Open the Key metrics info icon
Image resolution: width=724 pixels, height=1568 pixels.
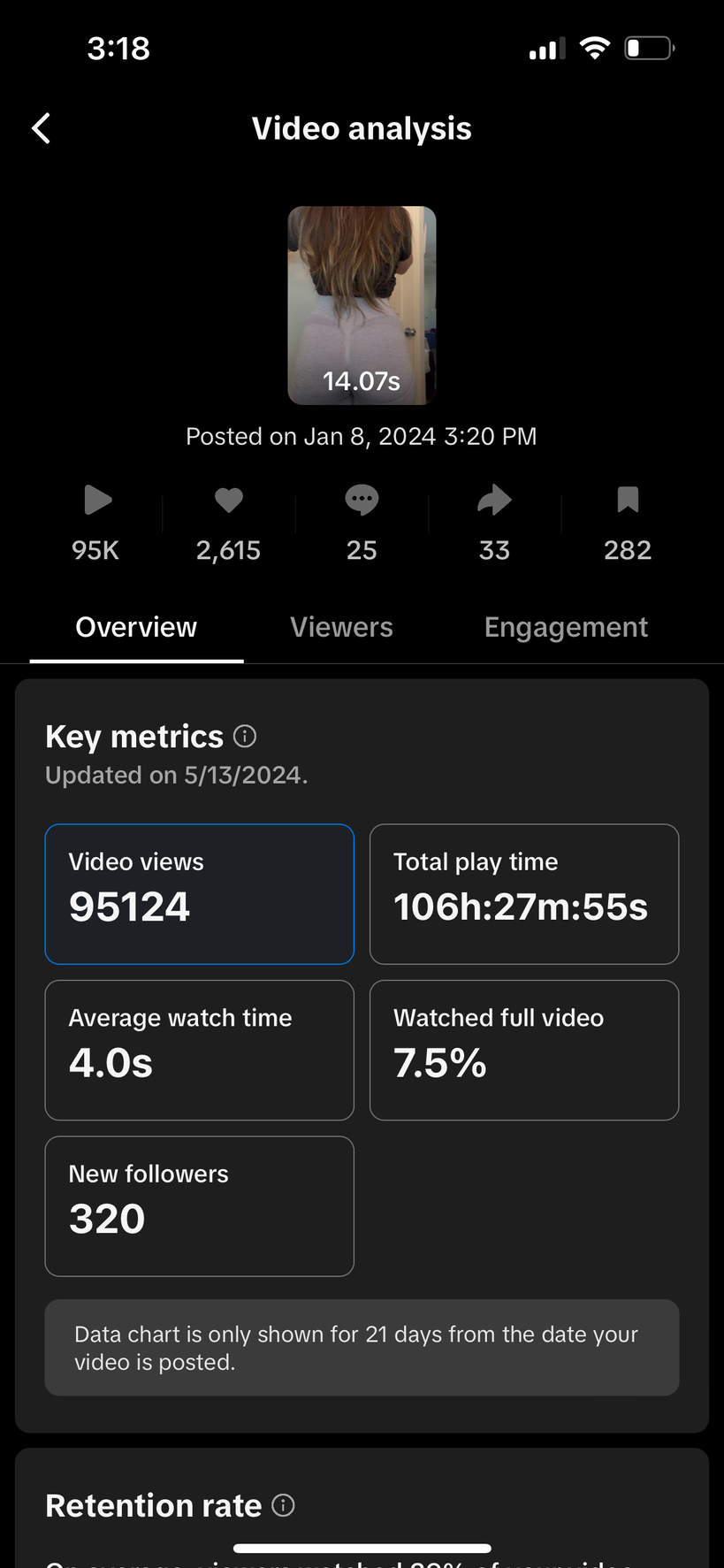click(x=245, y=736)
